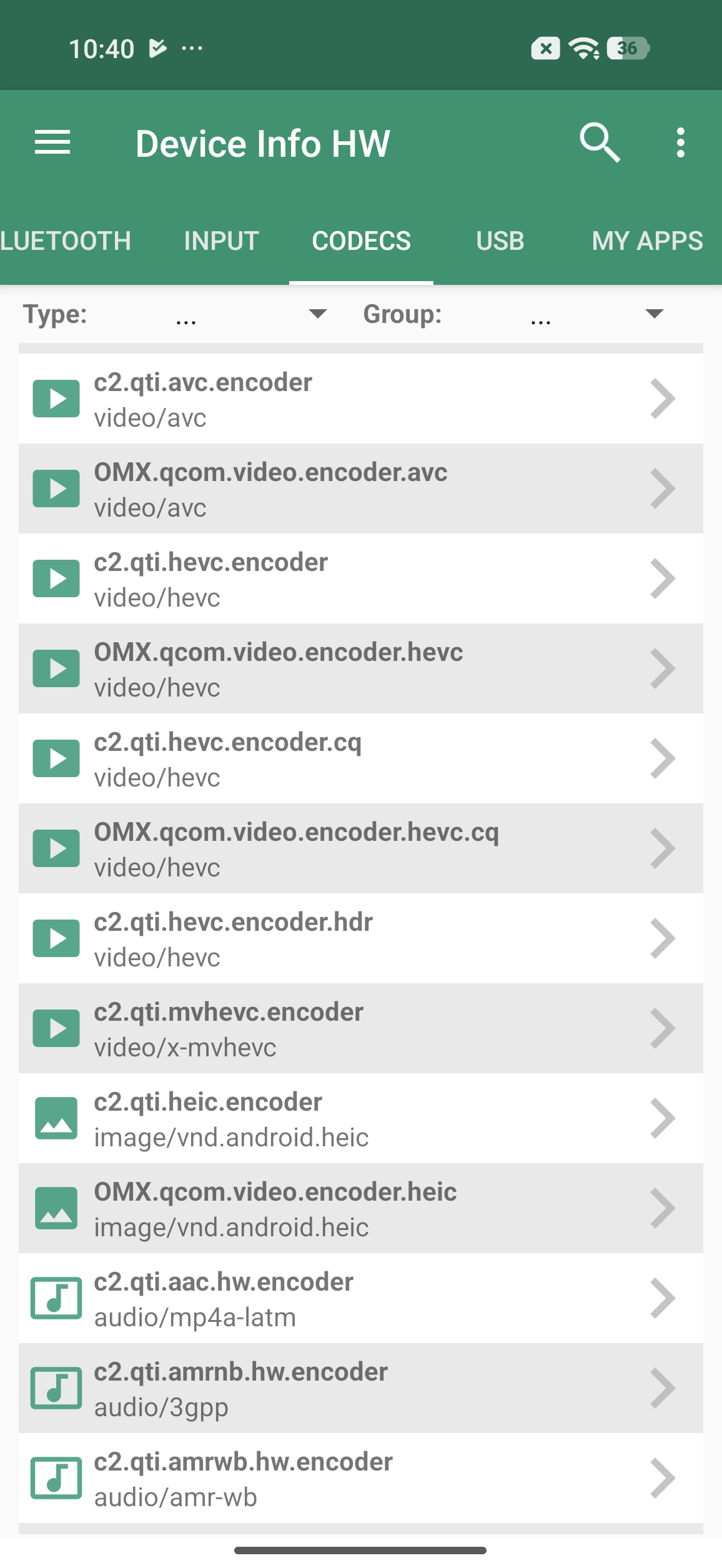Open c2.qti.heic.encoder image codec

[361, 1119]
